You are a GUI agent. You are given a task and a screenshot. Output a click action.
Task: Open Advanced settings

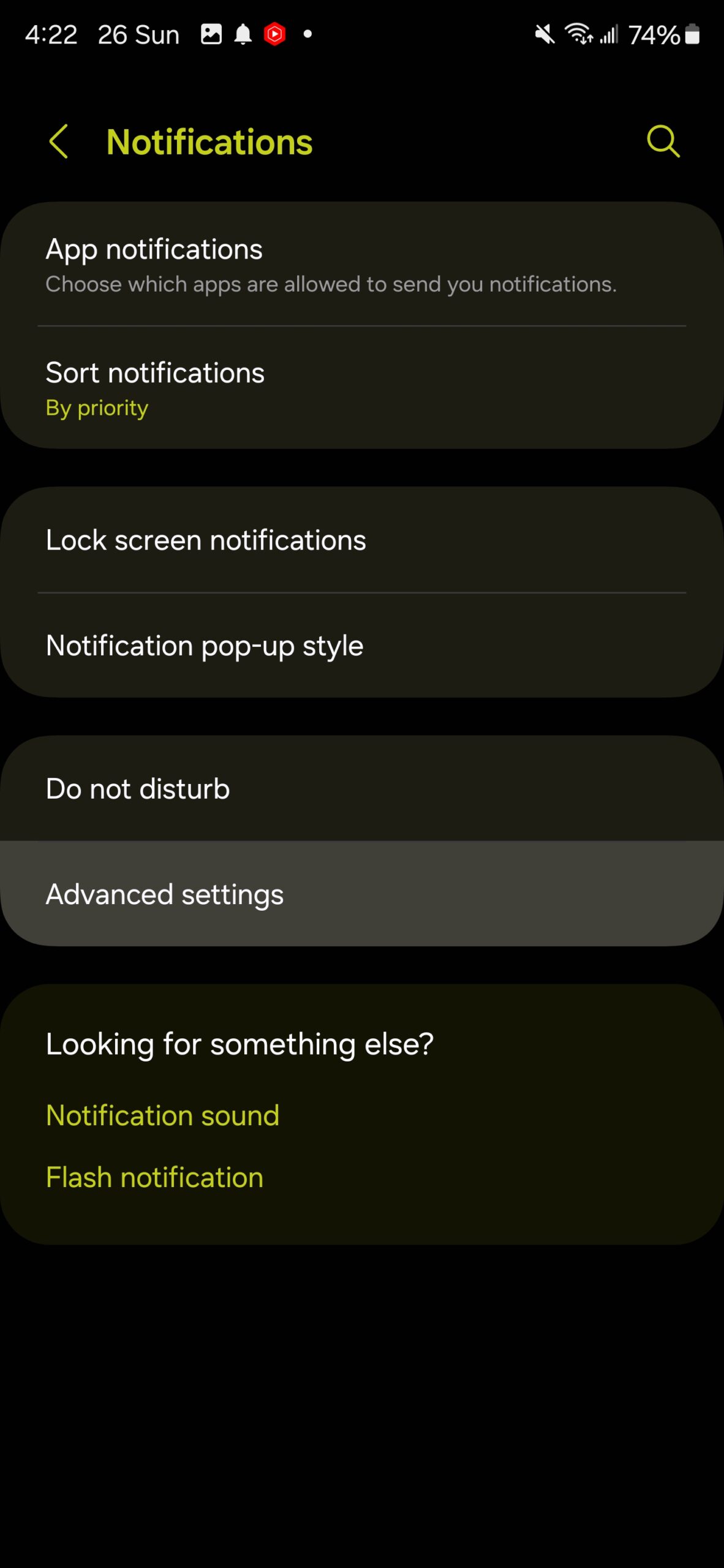point(362,894)
